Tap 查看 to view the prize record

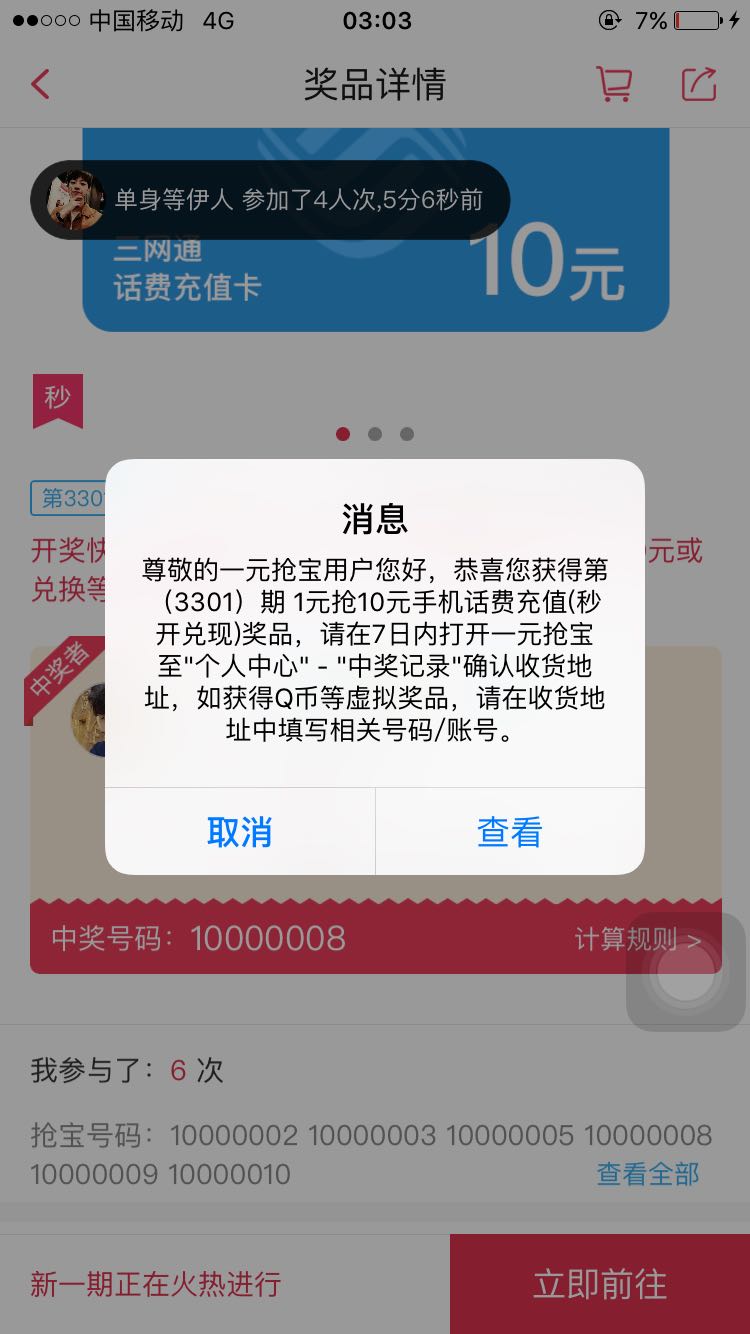point(510,832)
